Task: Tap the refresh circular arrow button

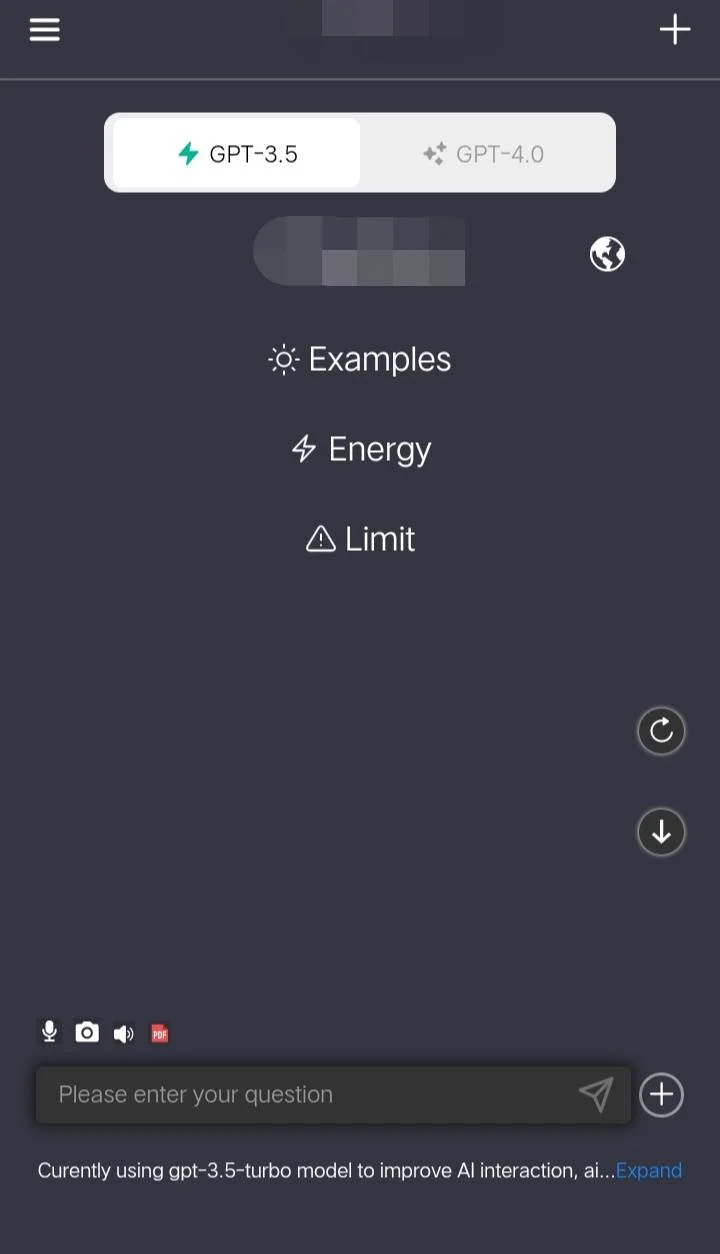Action: click(661, 731)
